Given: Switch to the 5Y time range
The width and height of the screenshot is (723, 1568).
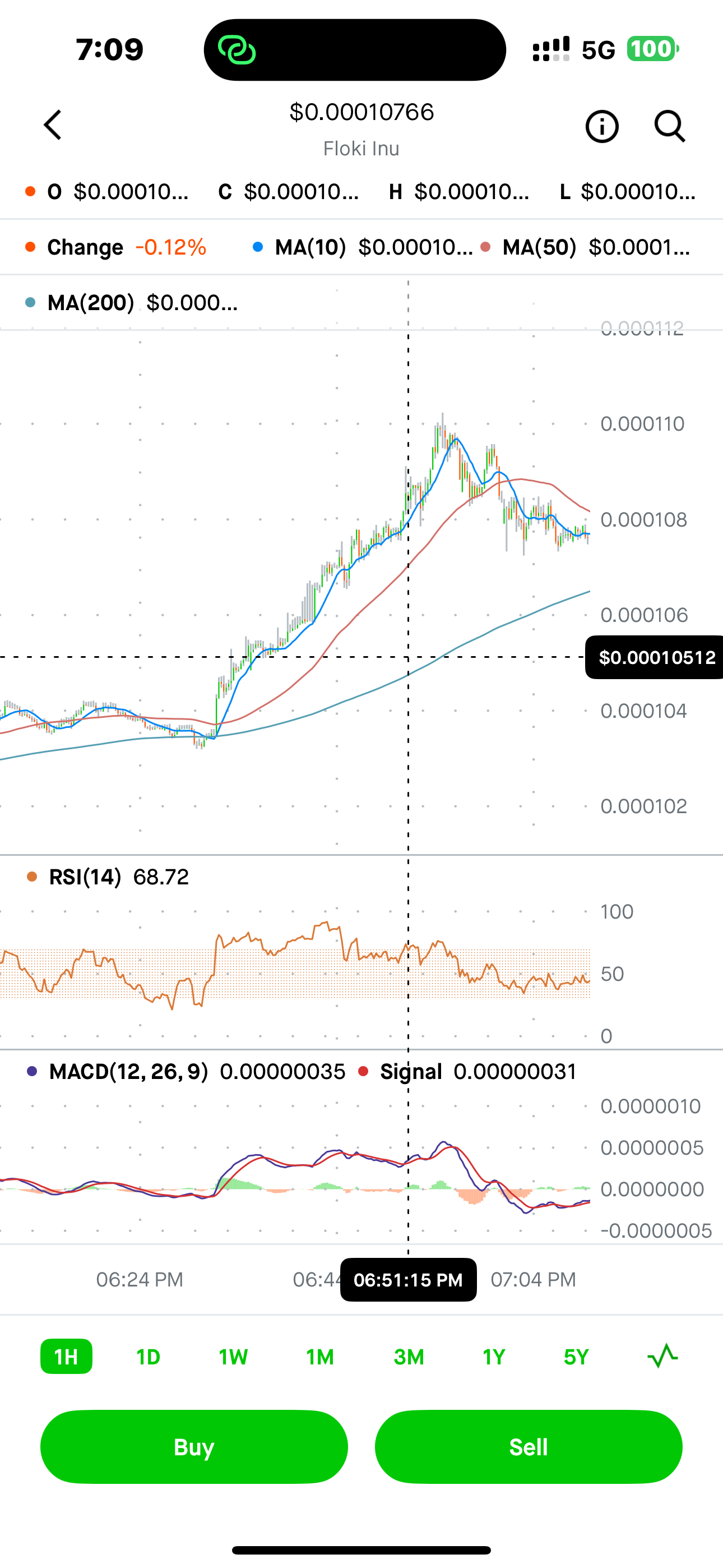Looking at the screenshot, I should pyautogui.click(x=576, y=1356).
